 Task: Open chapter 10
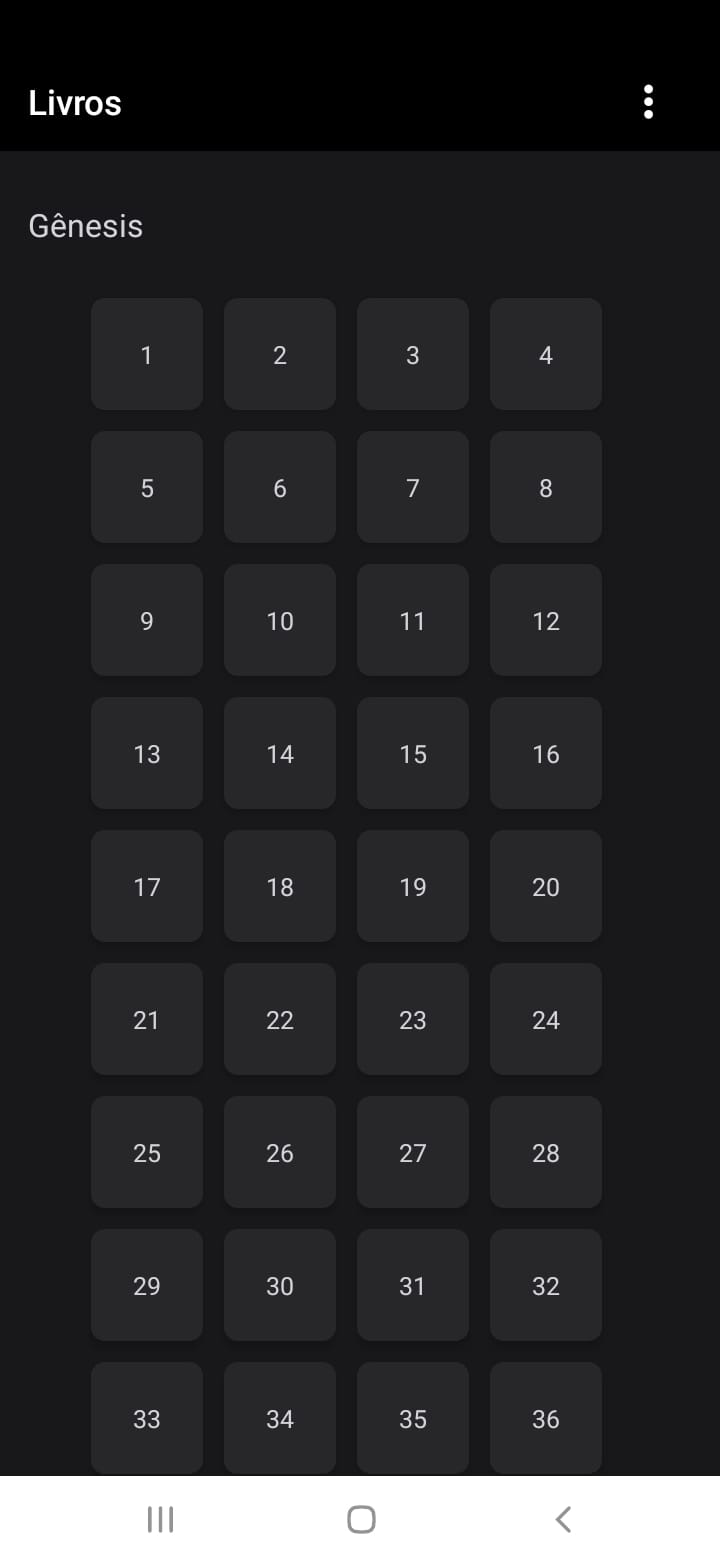point(280,620)
